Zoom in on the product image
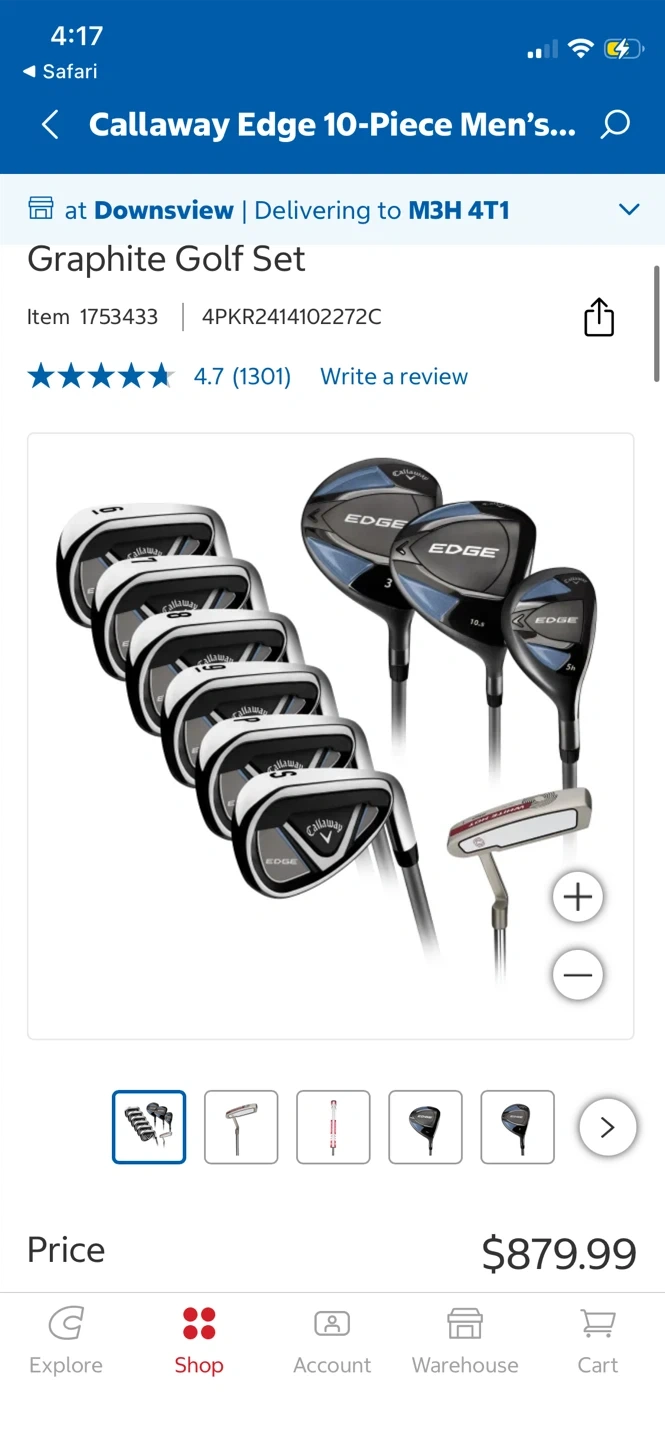665x1440 pixels. click(x=578, y=897)
